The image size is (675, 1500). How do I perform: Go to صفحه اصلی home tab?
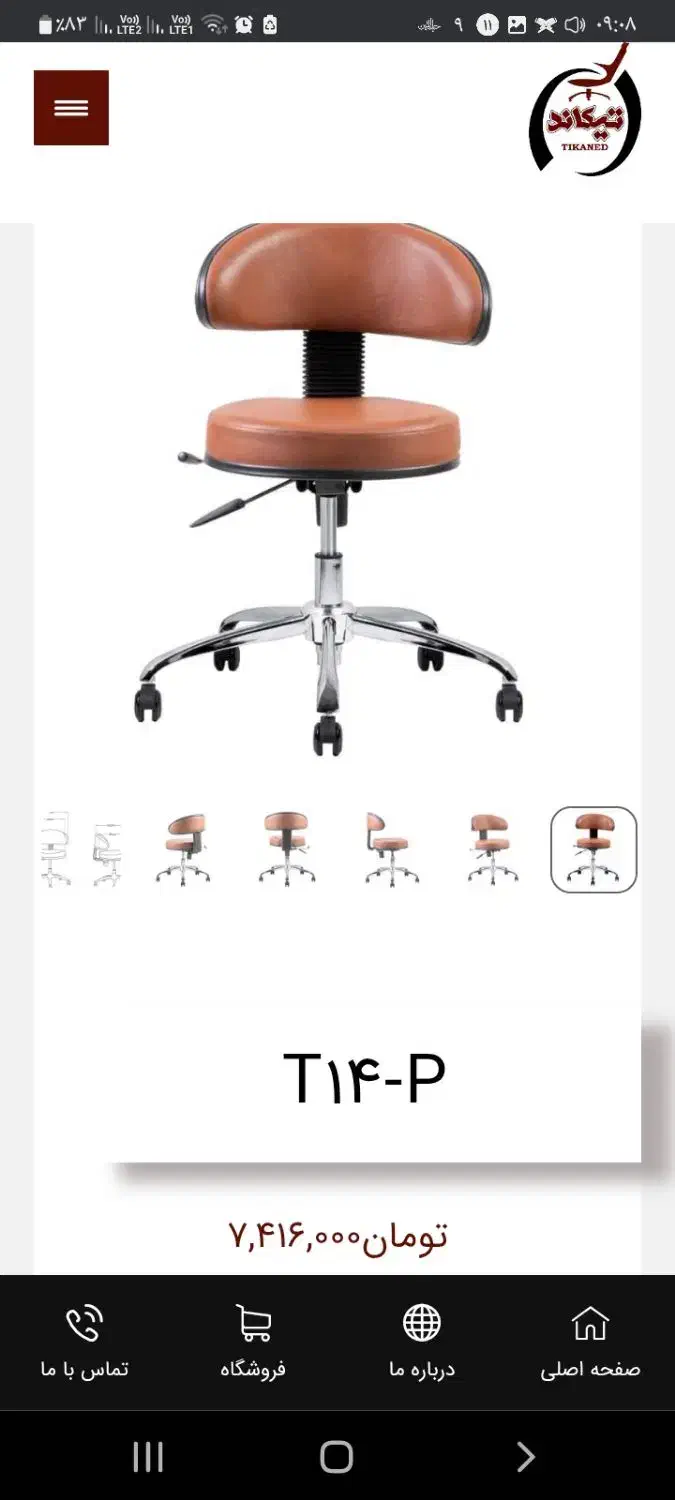[590, 1342]
